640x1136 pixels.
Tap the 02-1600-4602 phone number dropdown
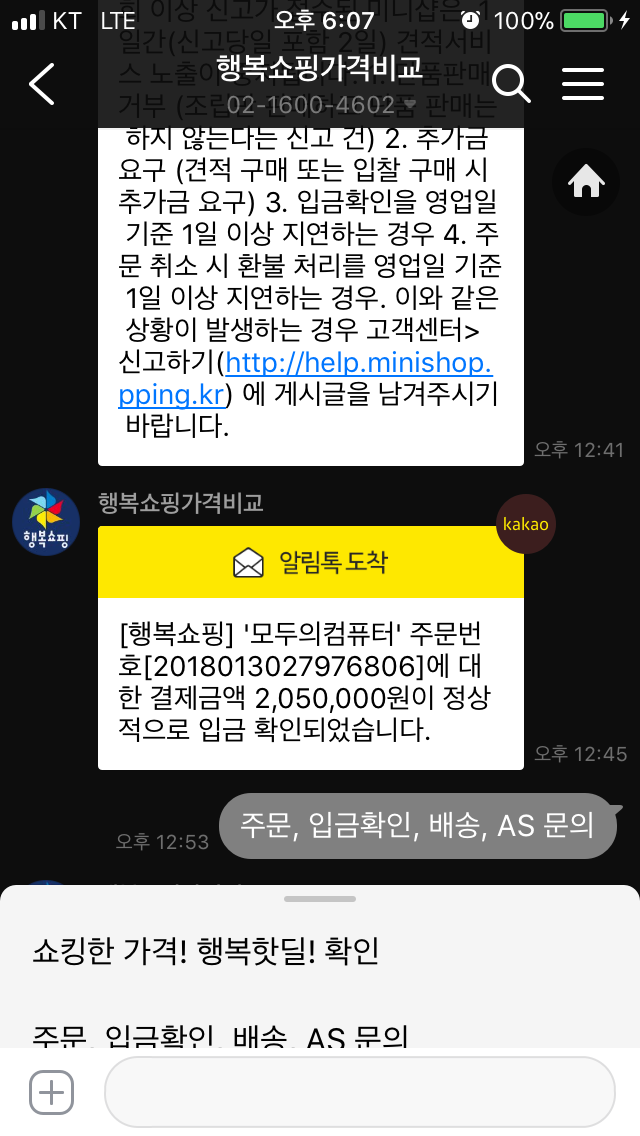coord(322,105)
